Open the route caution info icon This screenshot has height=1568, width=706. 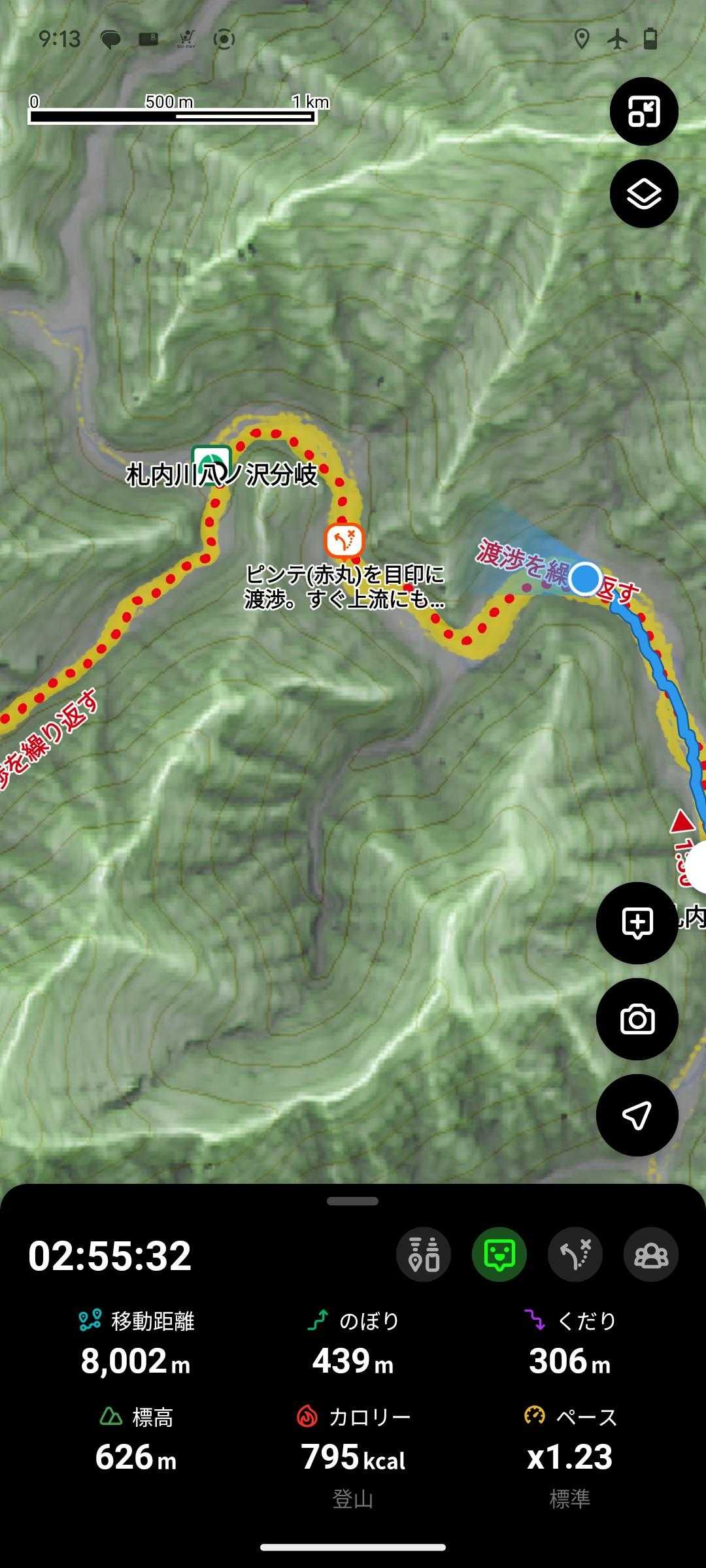(575, 1254)
